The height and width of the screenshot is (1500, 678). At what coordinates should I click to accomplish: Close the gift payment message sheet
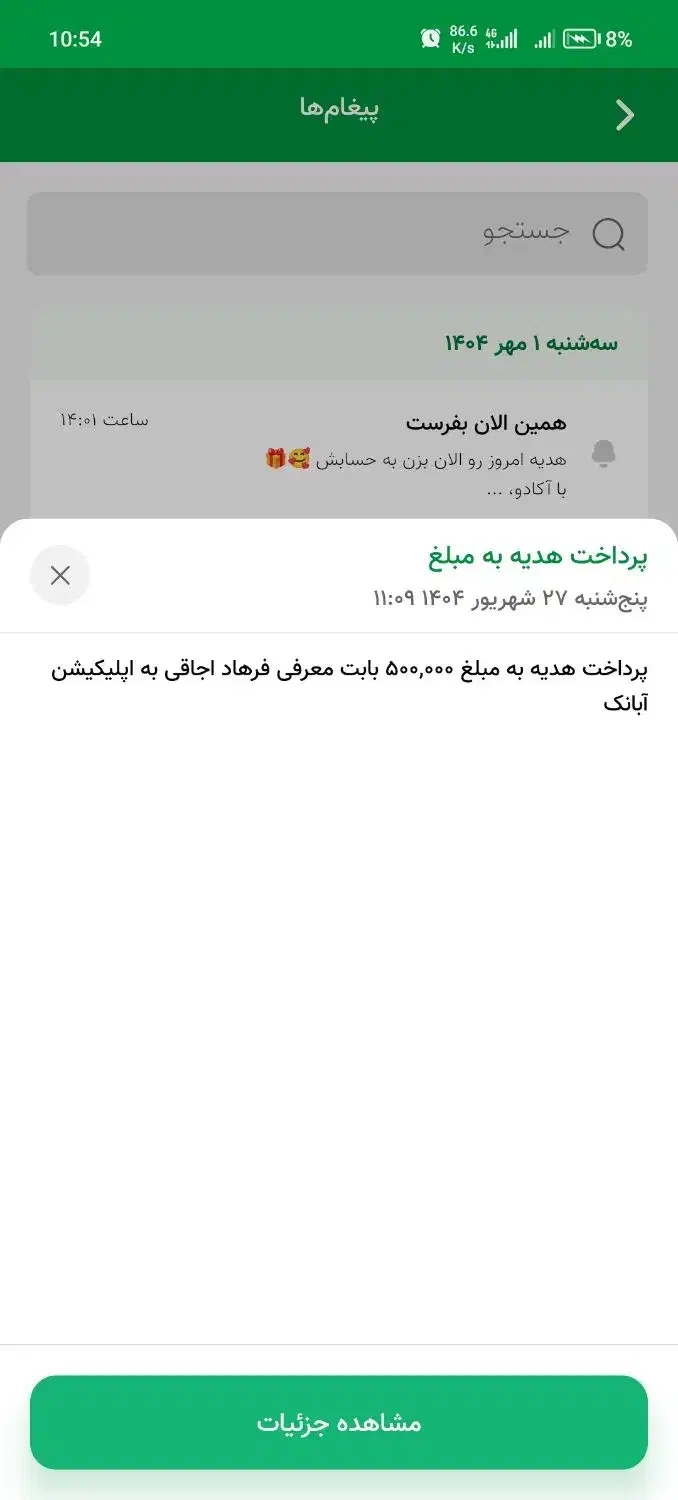point(60,575)
